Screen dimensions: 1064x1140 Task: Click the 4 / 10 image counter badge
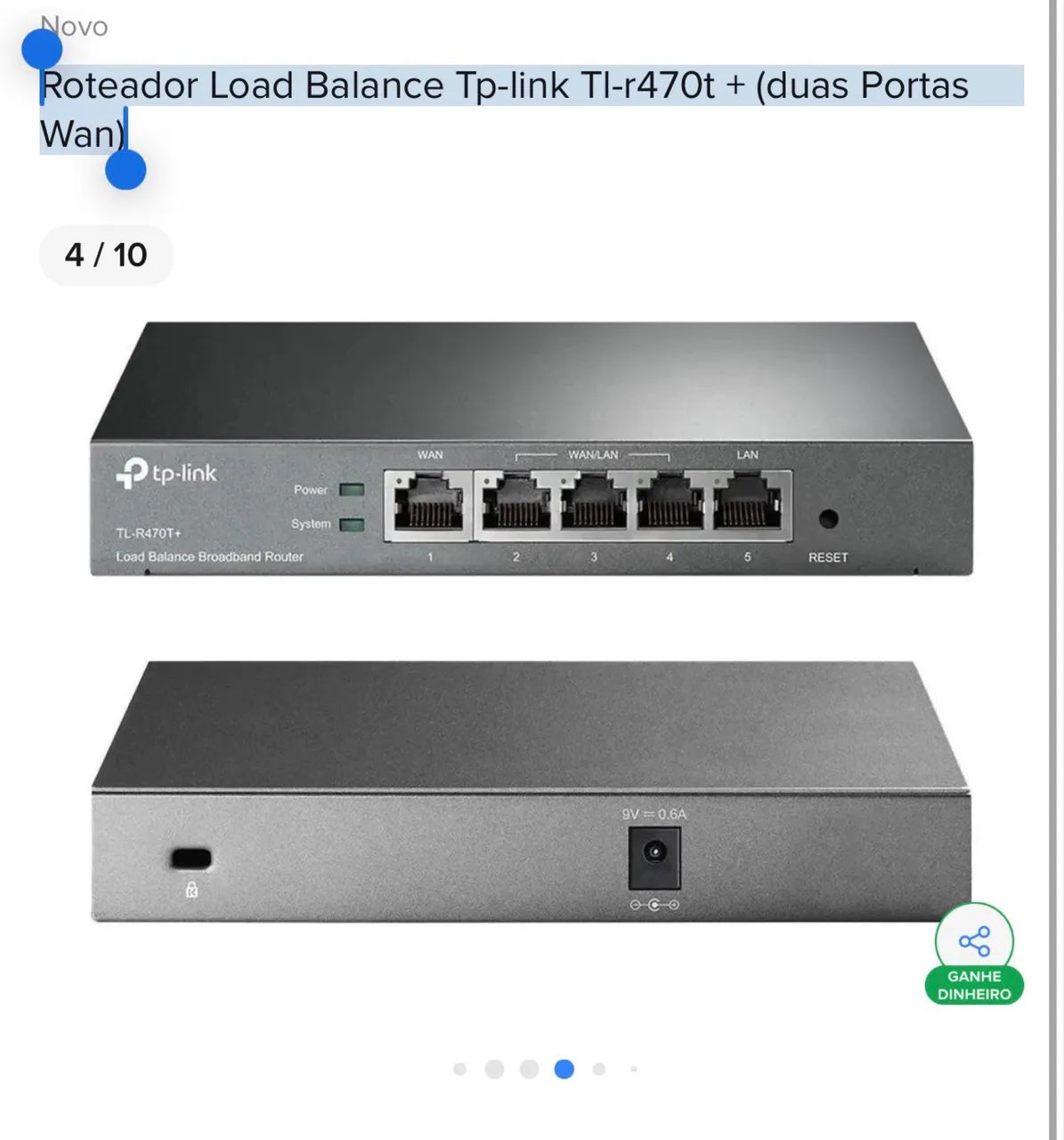pyautogui.click(x=105, y=256)
